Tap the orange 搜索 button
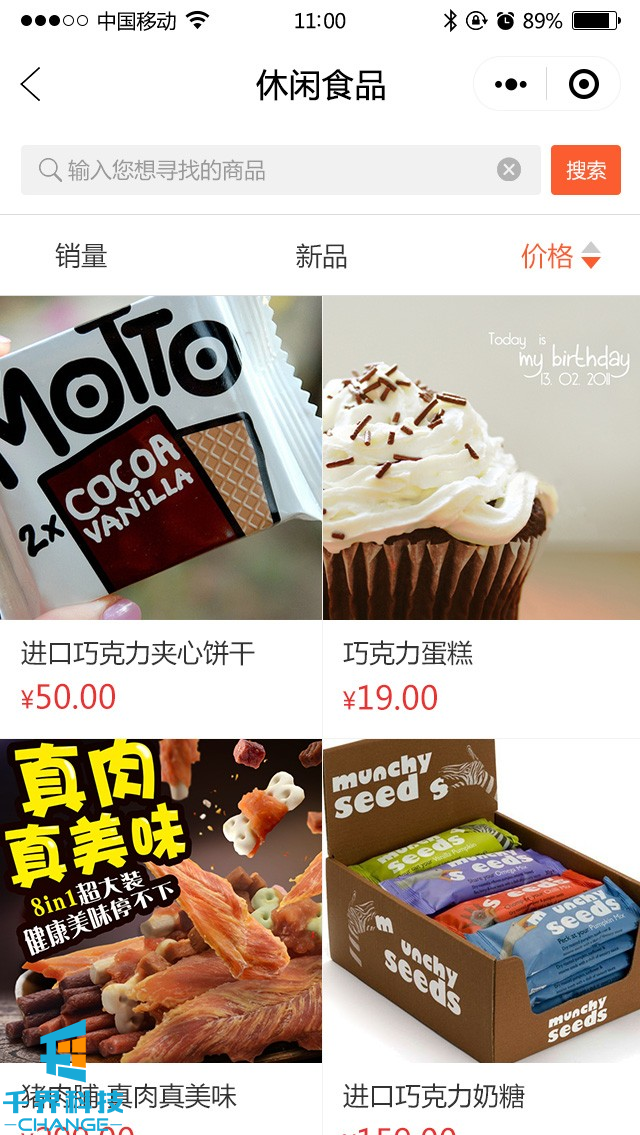This screenshot has height=1135, width=640. 585,170
